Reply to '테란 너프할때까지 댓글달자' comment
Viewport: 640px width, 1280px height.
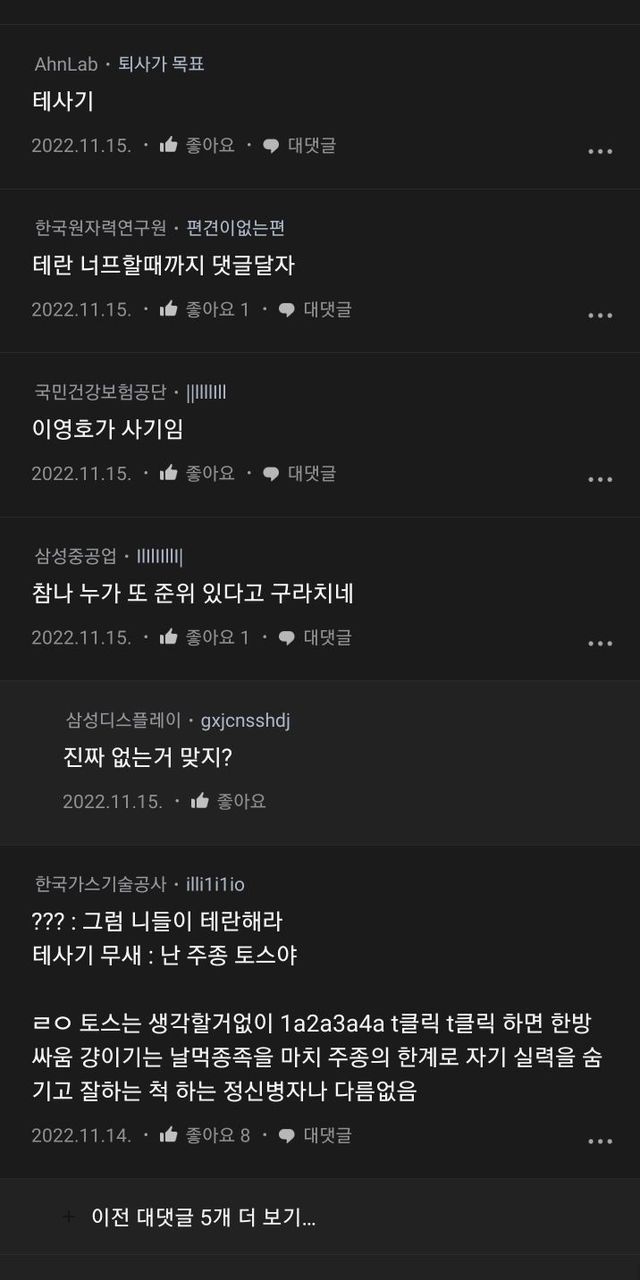point(315,309)
